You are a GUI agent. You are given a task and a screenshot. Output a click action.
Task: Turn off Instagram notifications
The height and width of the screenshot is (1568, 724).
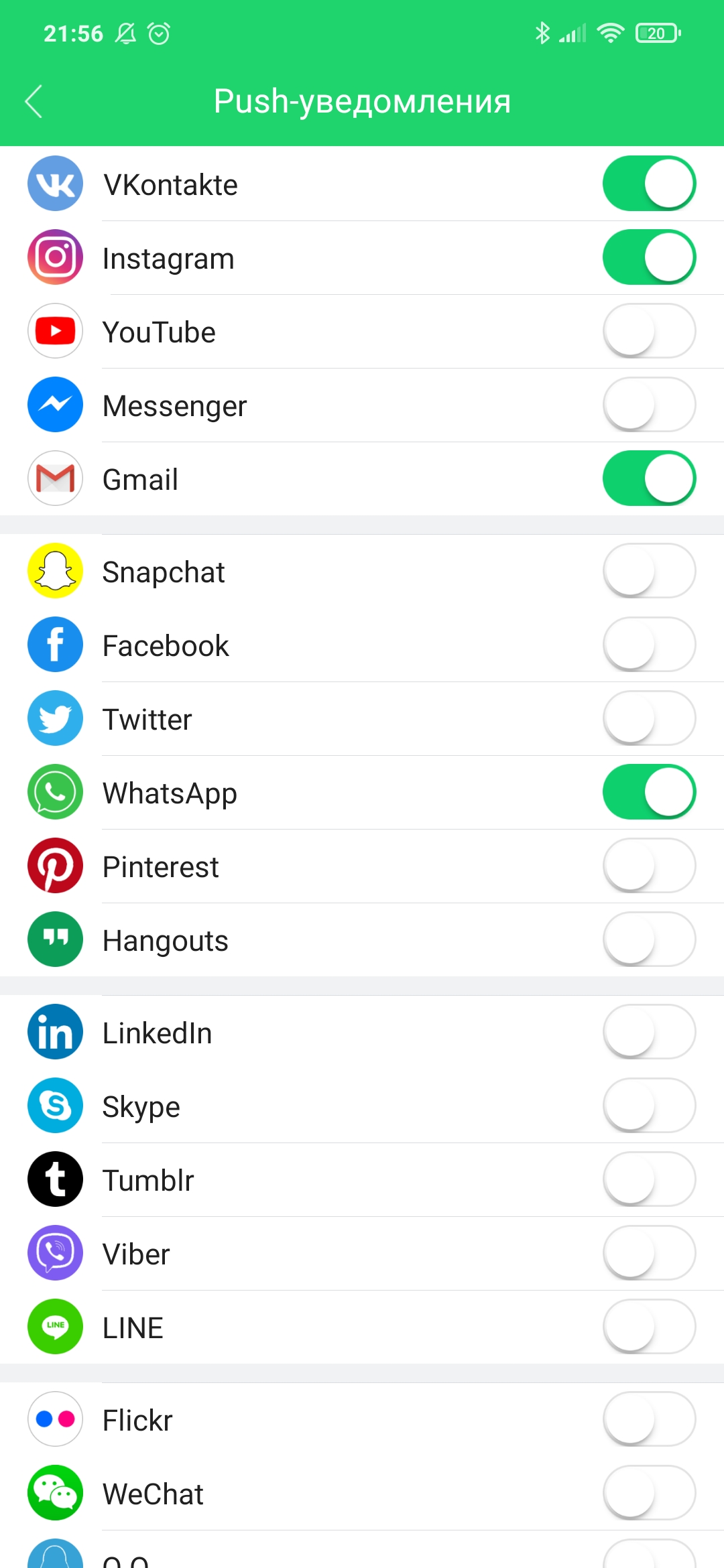[649, 257]
